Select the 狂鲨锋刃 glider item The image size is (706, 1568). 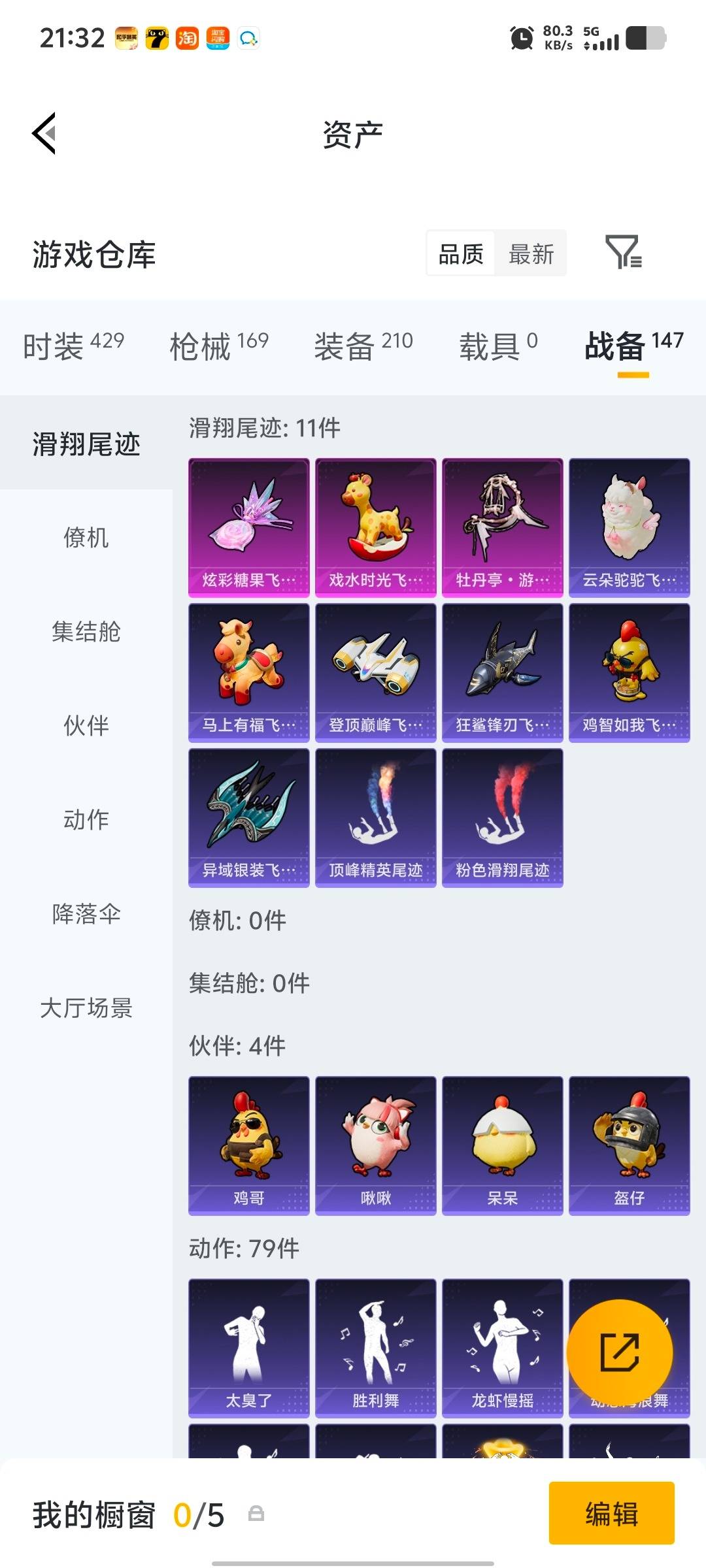pos(503,673)
